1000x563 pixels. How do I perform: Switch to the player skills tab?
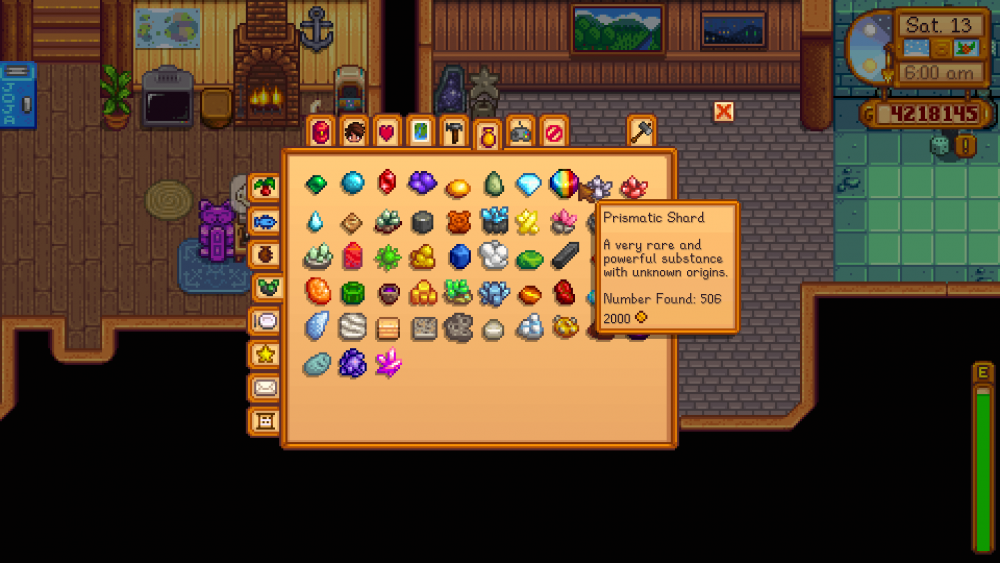pyautogui.click(x=354, y=132)
